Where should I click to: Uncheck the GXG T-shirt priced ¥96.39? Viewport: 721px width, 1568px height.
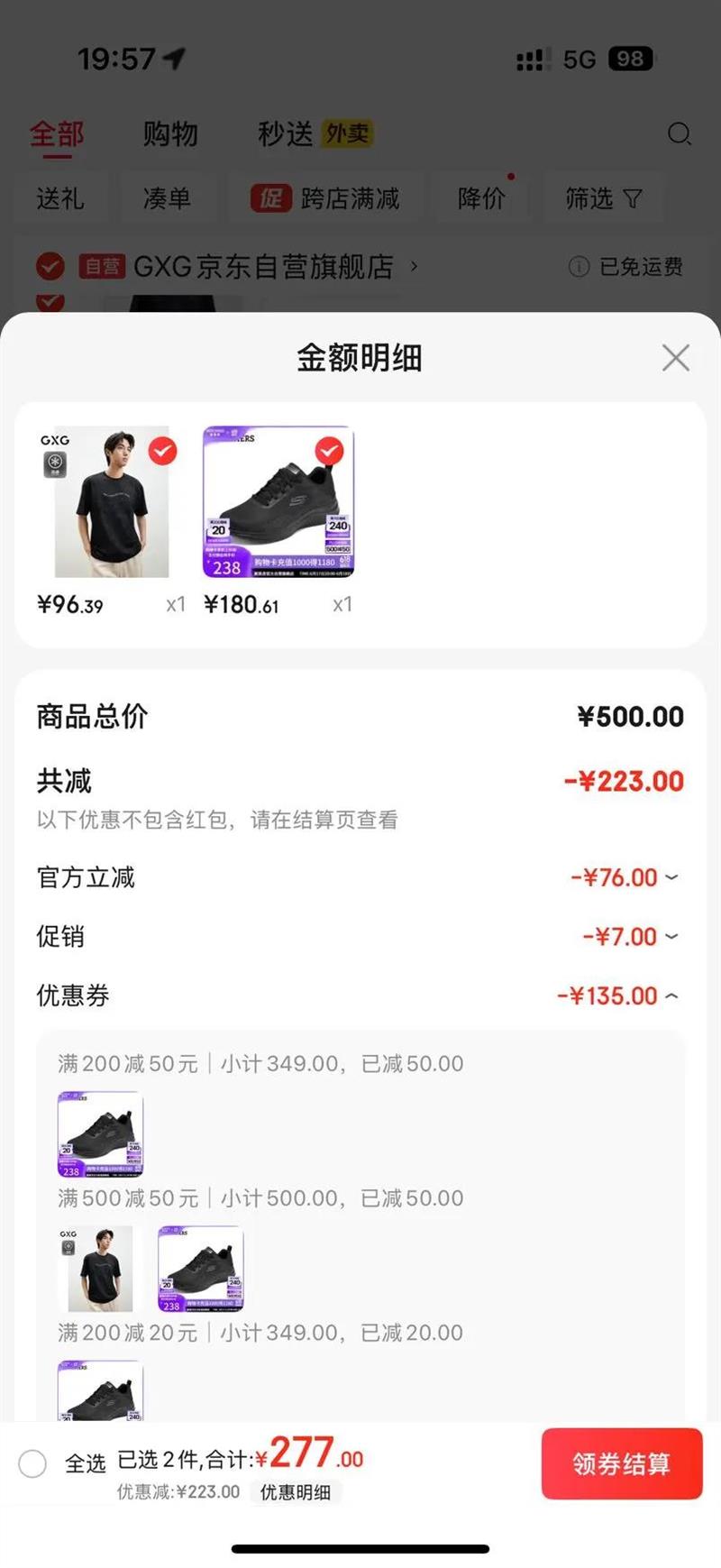coord(162,451)
